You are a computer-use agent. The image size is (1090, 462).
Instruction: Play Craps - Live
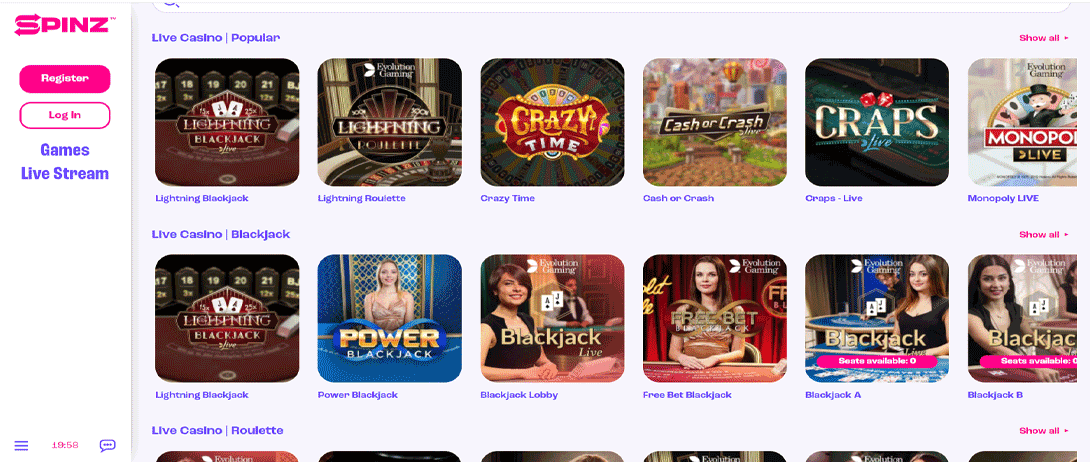tap(877, 122)
